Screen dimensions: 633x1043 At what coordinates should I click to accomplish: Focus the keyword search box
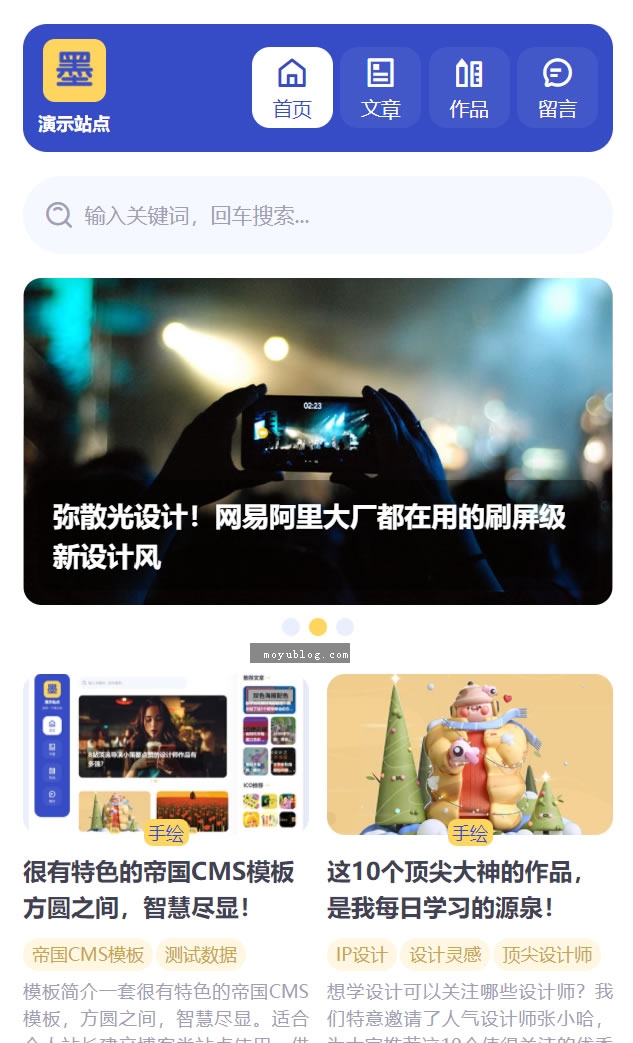pos(318,215)
